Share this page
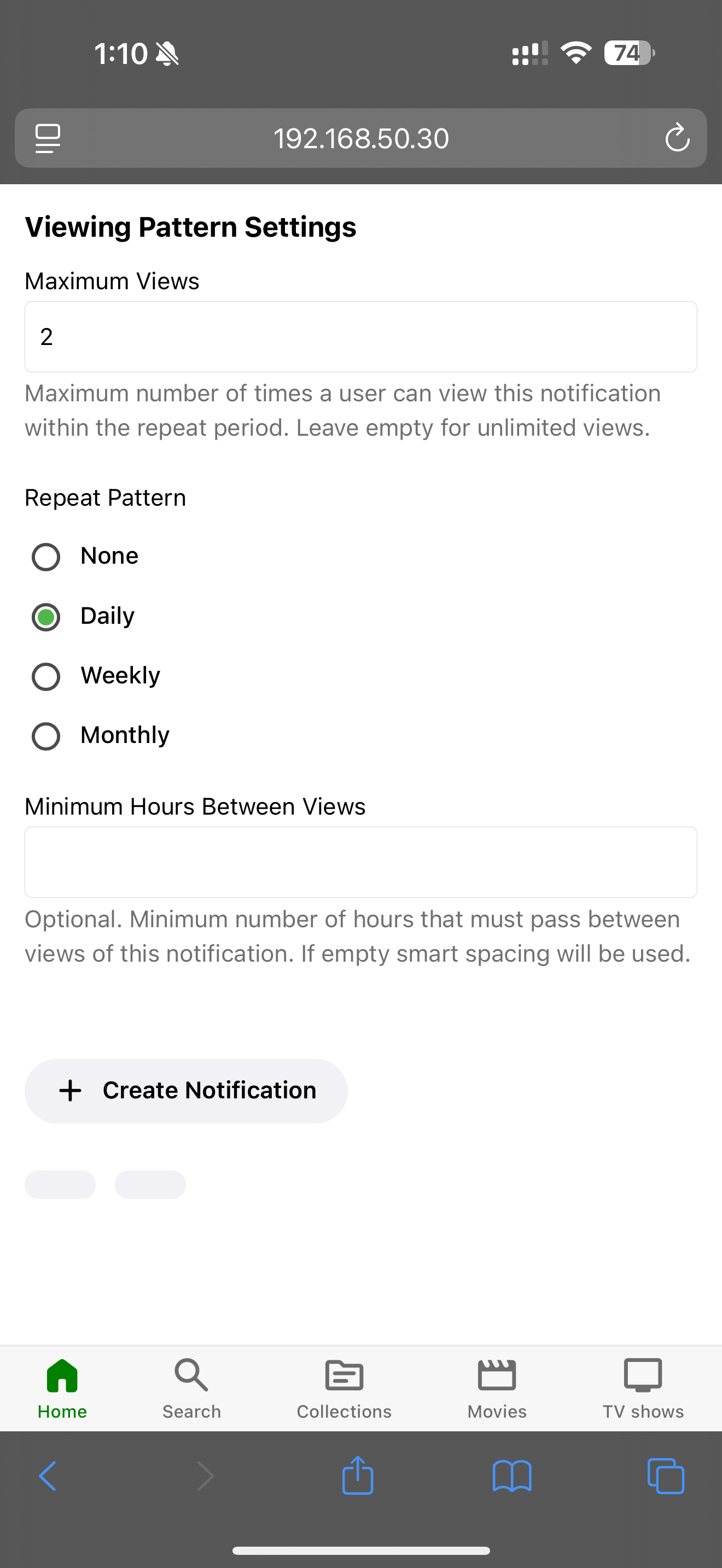The height and width of the screenshot is (1568, 722). [x=358, y=1475]
